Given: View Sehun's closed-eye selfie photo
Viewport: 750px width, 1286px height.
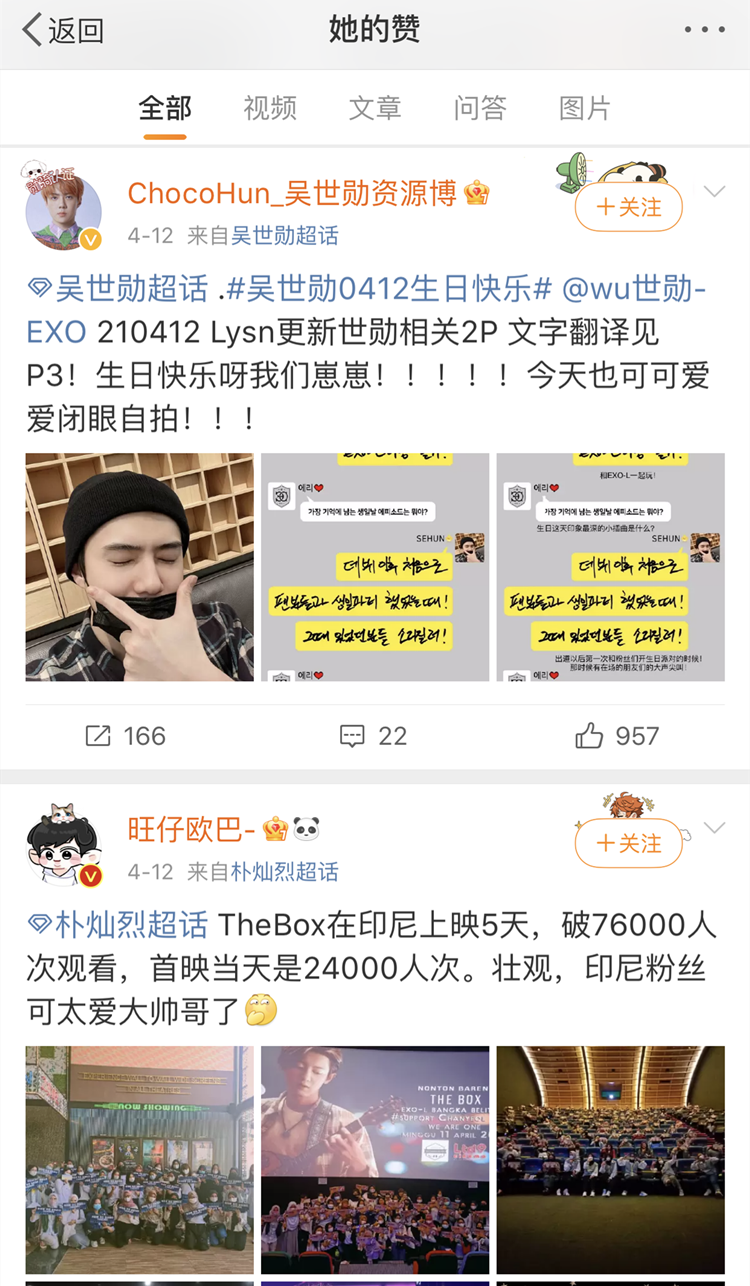Looking at the screenshot, I should 139,567.
